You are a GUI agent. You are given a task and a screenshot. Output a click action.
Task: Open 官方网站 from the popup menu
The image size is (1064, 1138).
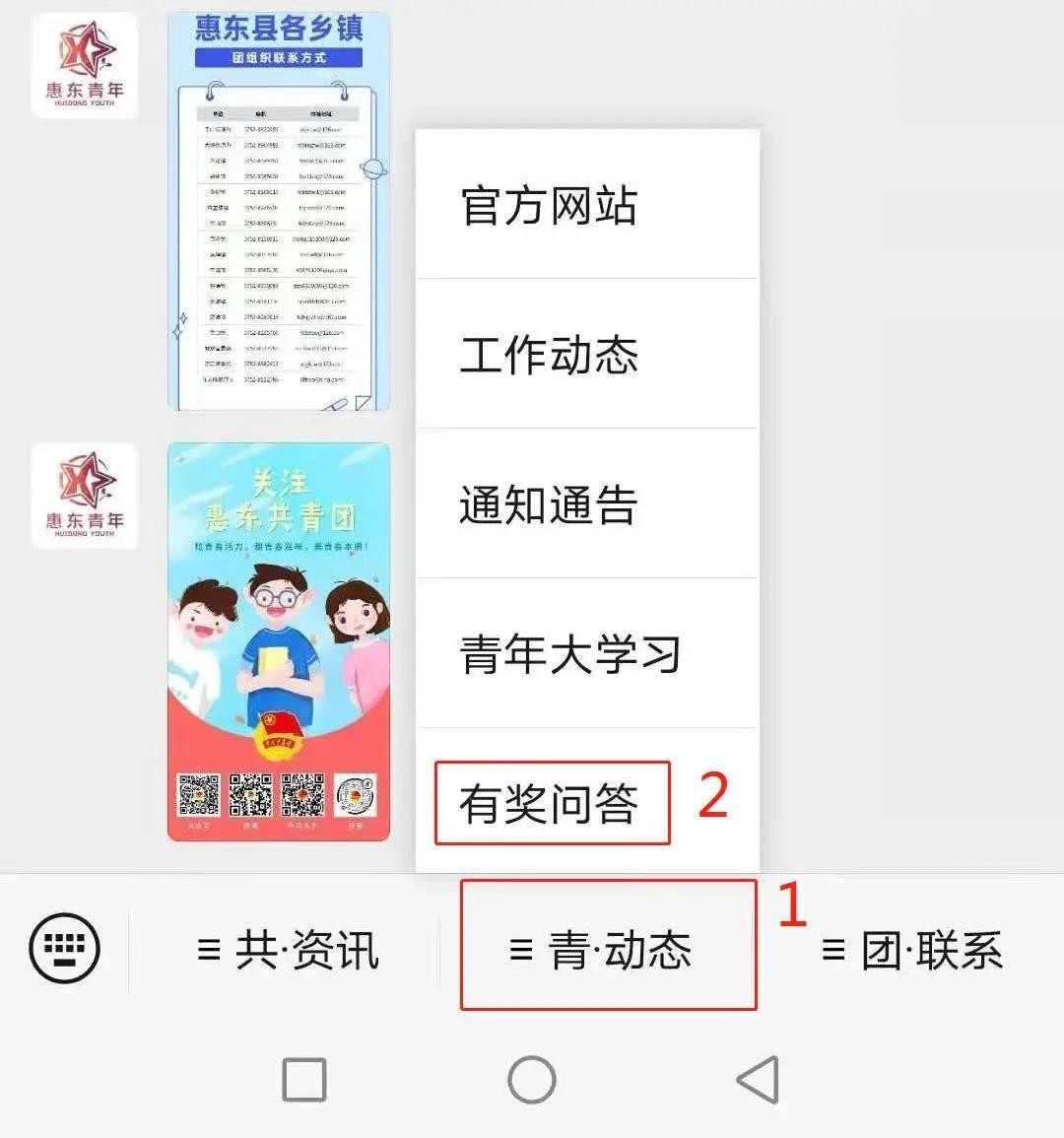point(586,205)
